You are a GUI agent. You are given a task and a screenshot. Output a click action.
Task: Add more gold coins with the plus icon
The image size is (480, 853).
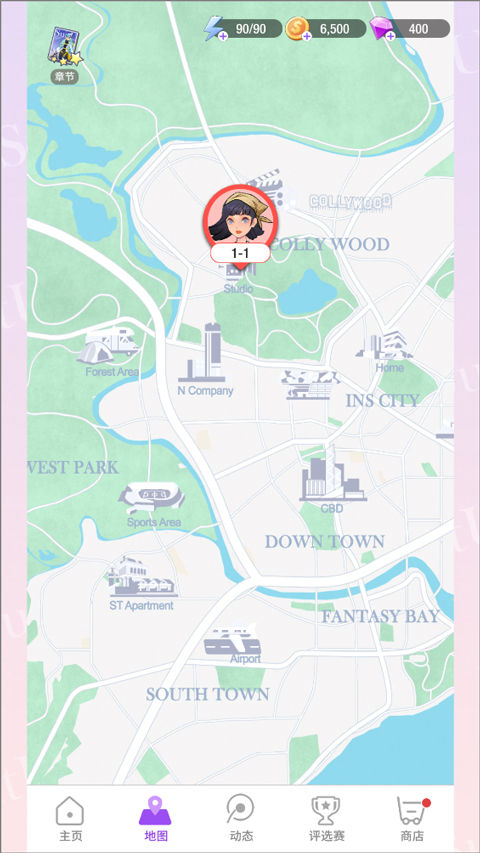tap(307, 36)
